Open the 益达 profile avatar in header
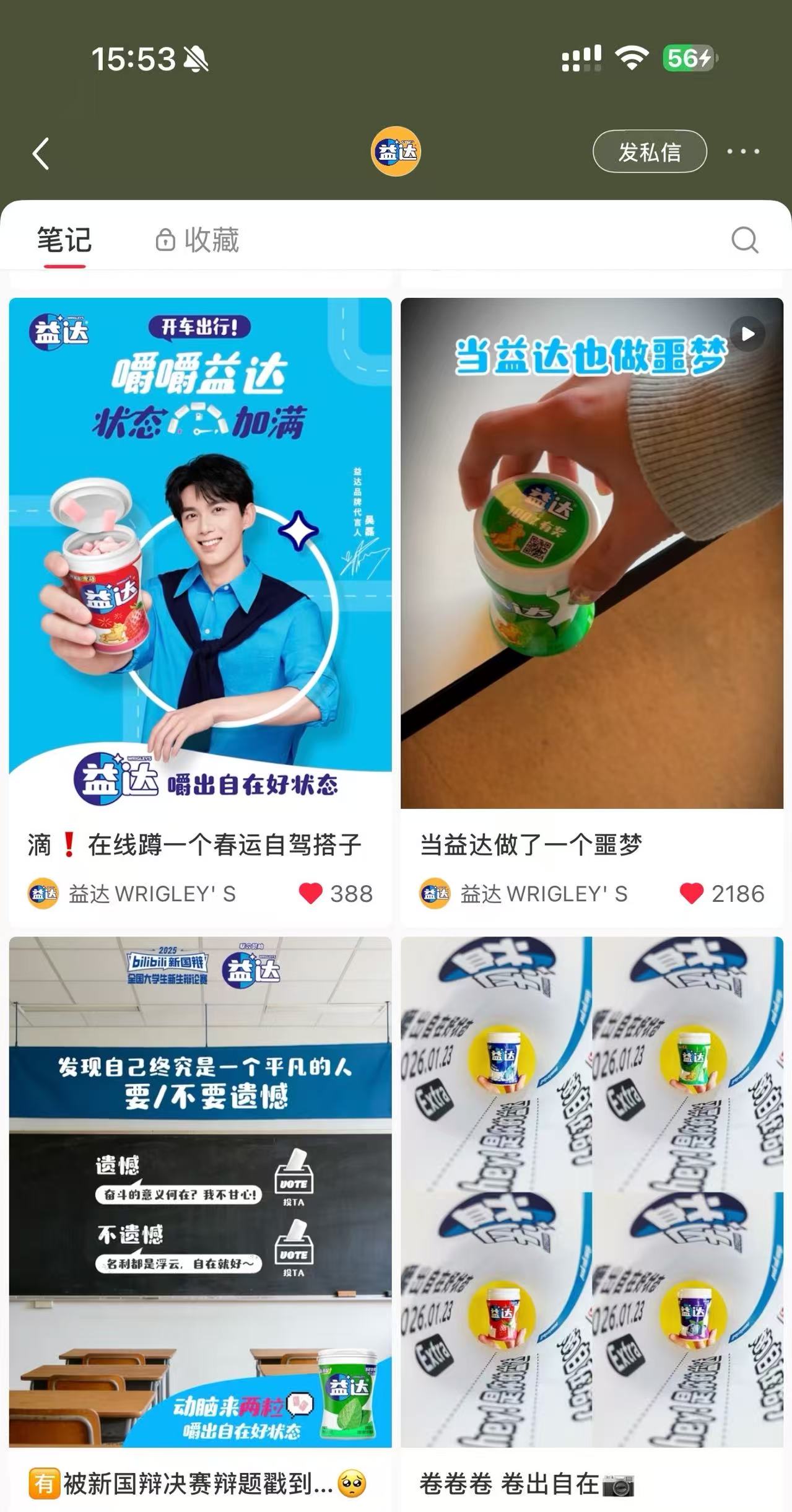This screenshot has width=792, height=1512. (396, 151)
